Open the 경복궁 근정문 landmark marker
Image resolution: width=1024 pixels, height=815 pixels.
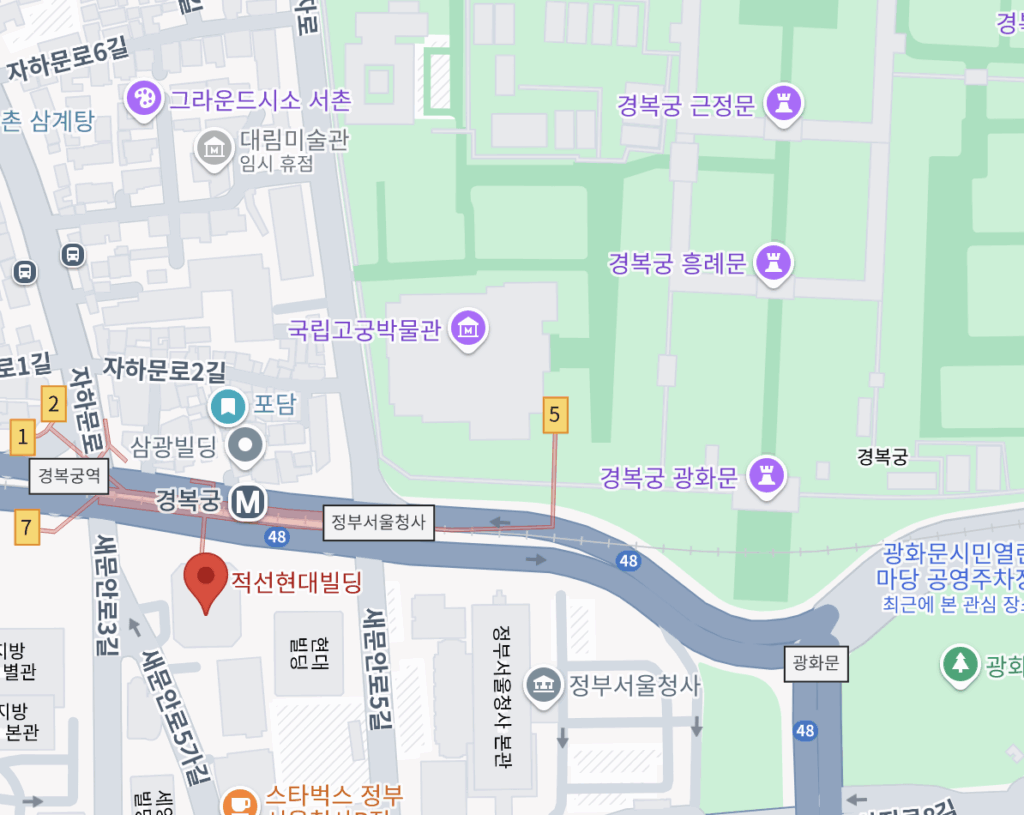779,101
